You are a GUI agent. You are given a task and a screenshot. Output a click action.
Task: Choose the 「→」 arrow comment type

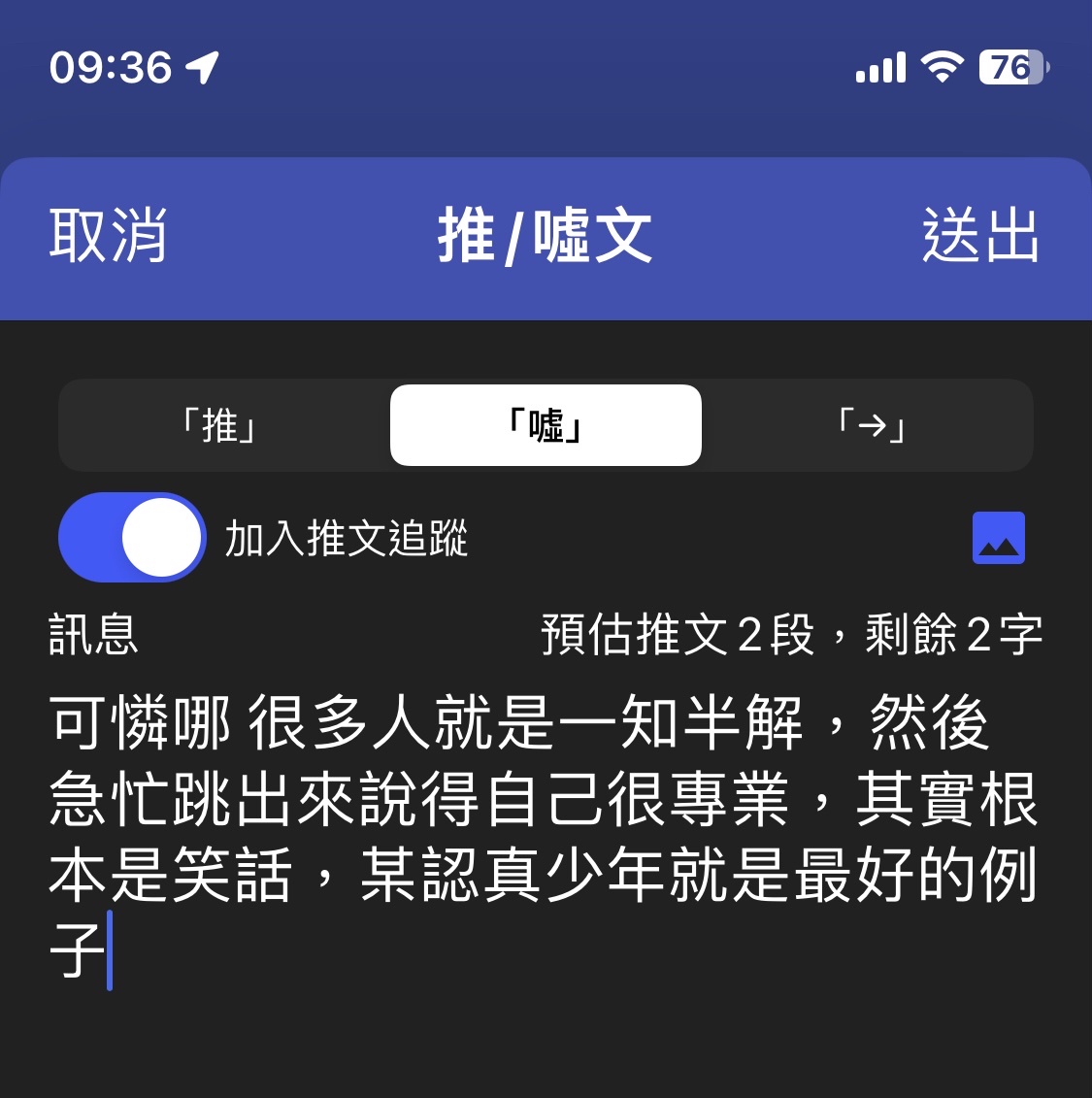click(x=871, y=425)
